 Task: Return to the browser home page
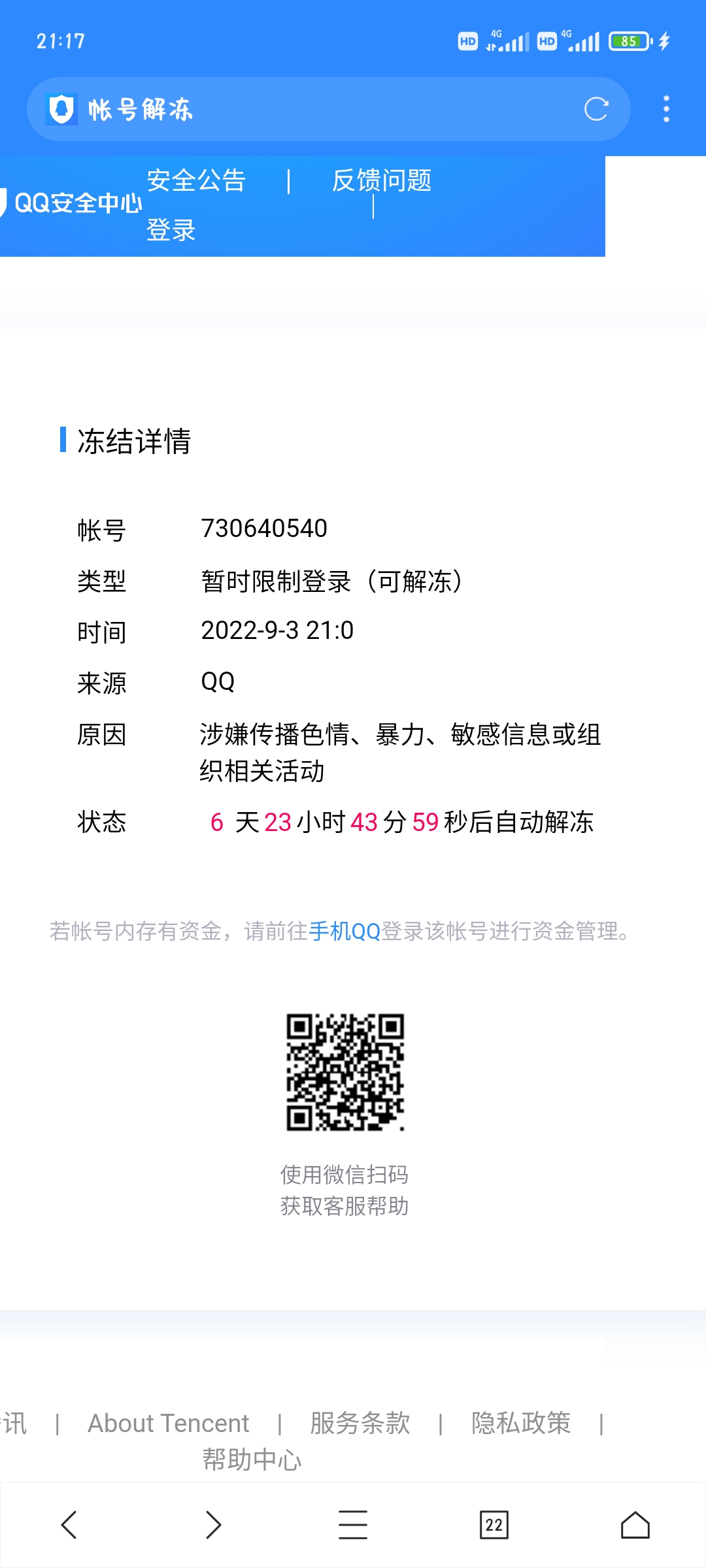tap(635, 1525)
